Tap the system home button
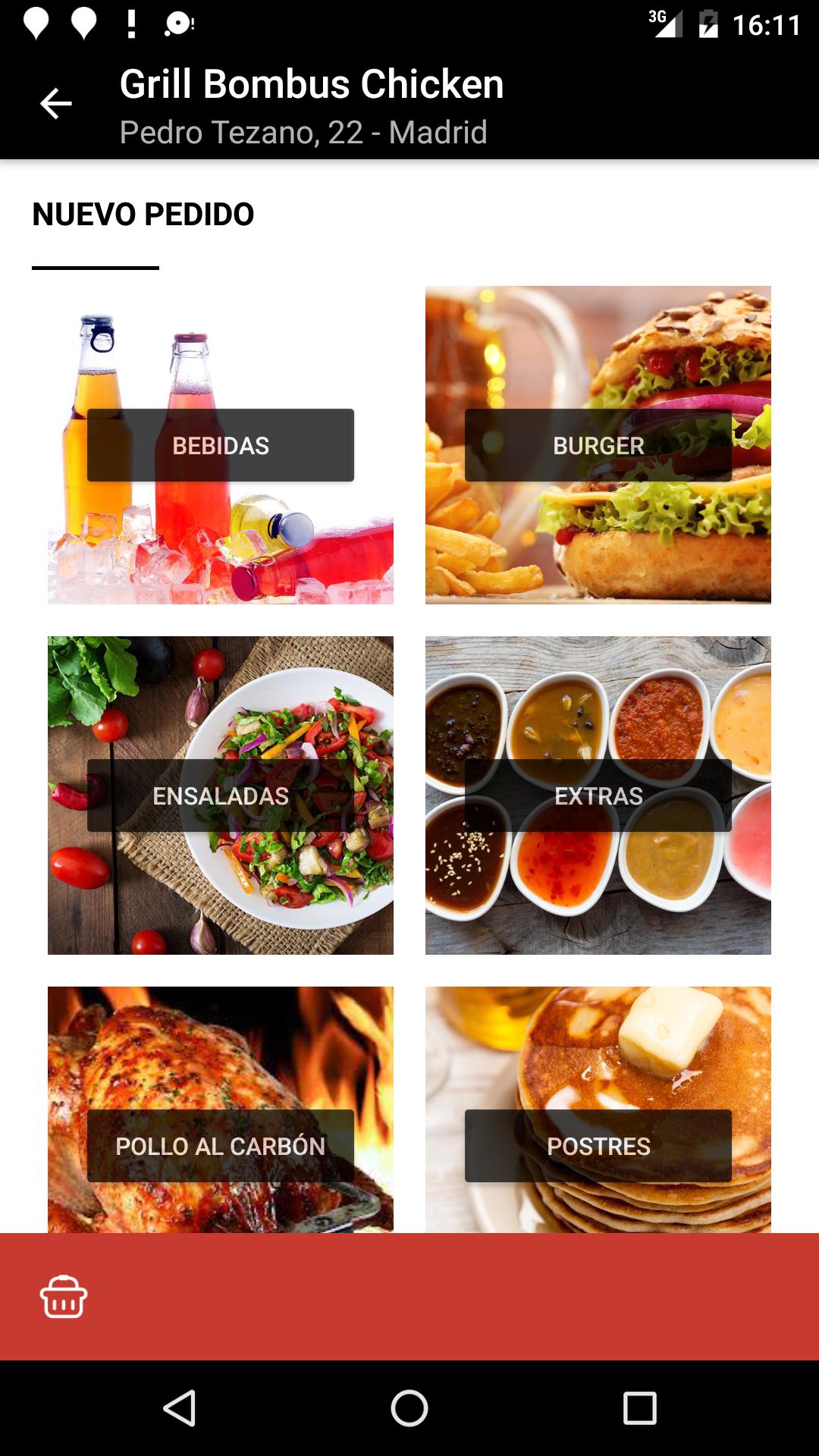Image resolution: width=819 pixels, height=1456 pixels. pyautogui.click(x=409, y=1409)
